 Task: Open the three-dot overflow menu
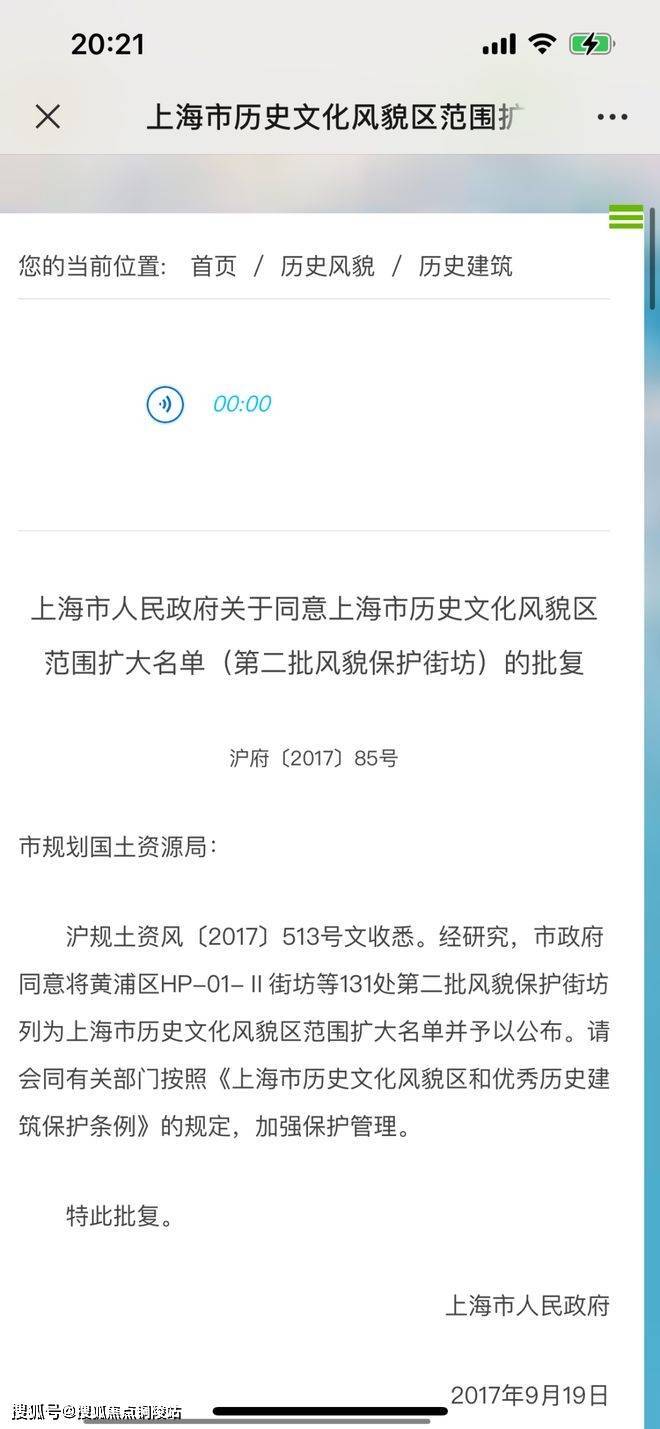[612, 117]
